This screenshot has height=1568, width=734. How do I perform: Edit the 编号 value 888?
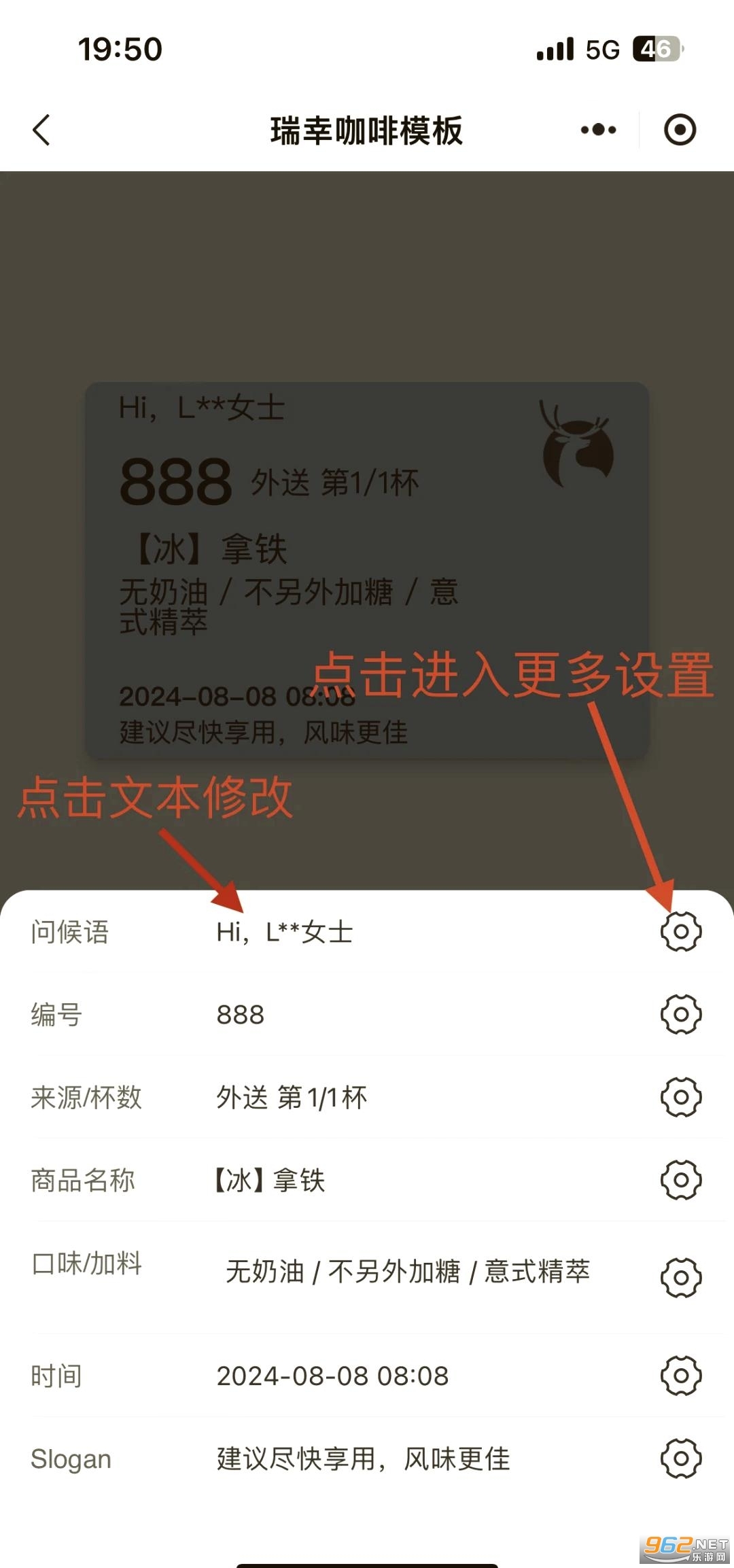click(241, 1015)
